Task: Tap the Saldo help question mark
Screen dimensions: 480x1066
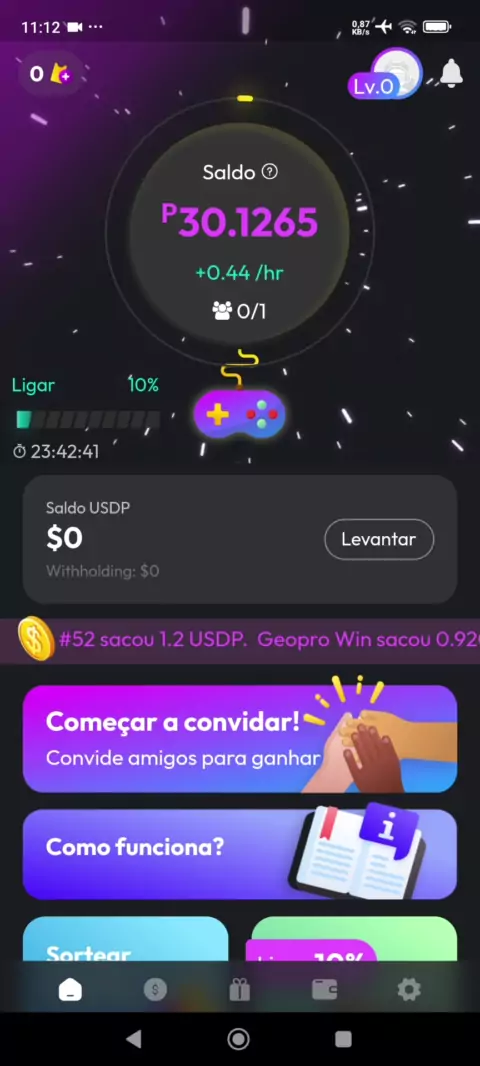Action: tap(270, 172)
